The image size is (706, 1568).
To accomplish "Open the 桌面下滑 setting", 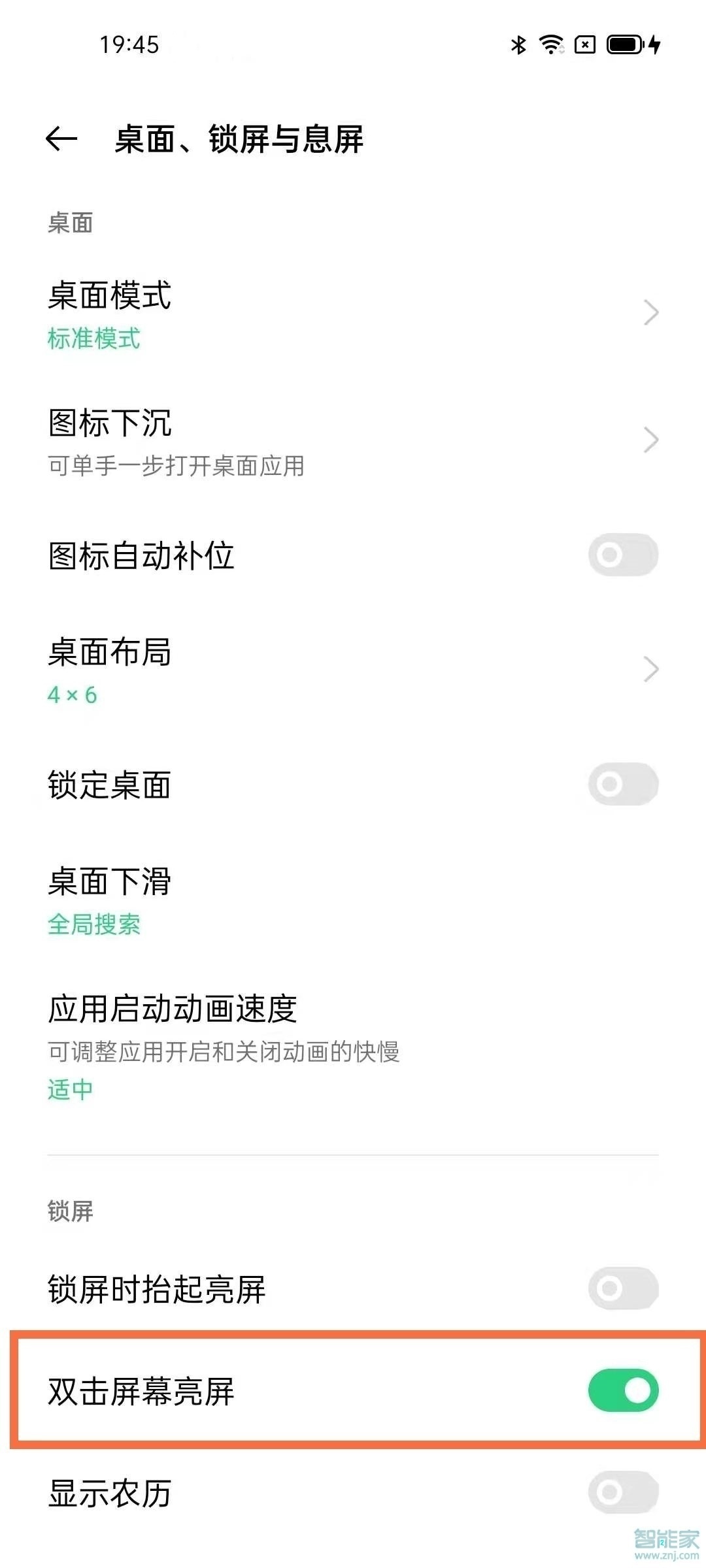I will (110, 882).
